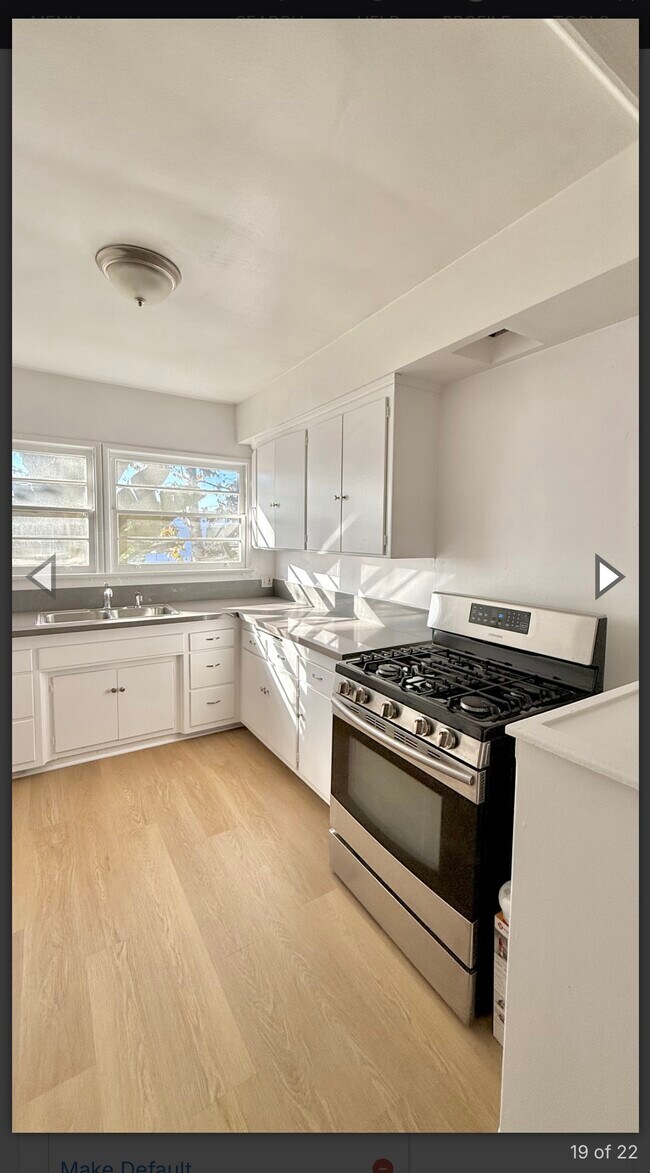Advance to the next photo
Screen dimensions: 650x1173
click(608, 577)
